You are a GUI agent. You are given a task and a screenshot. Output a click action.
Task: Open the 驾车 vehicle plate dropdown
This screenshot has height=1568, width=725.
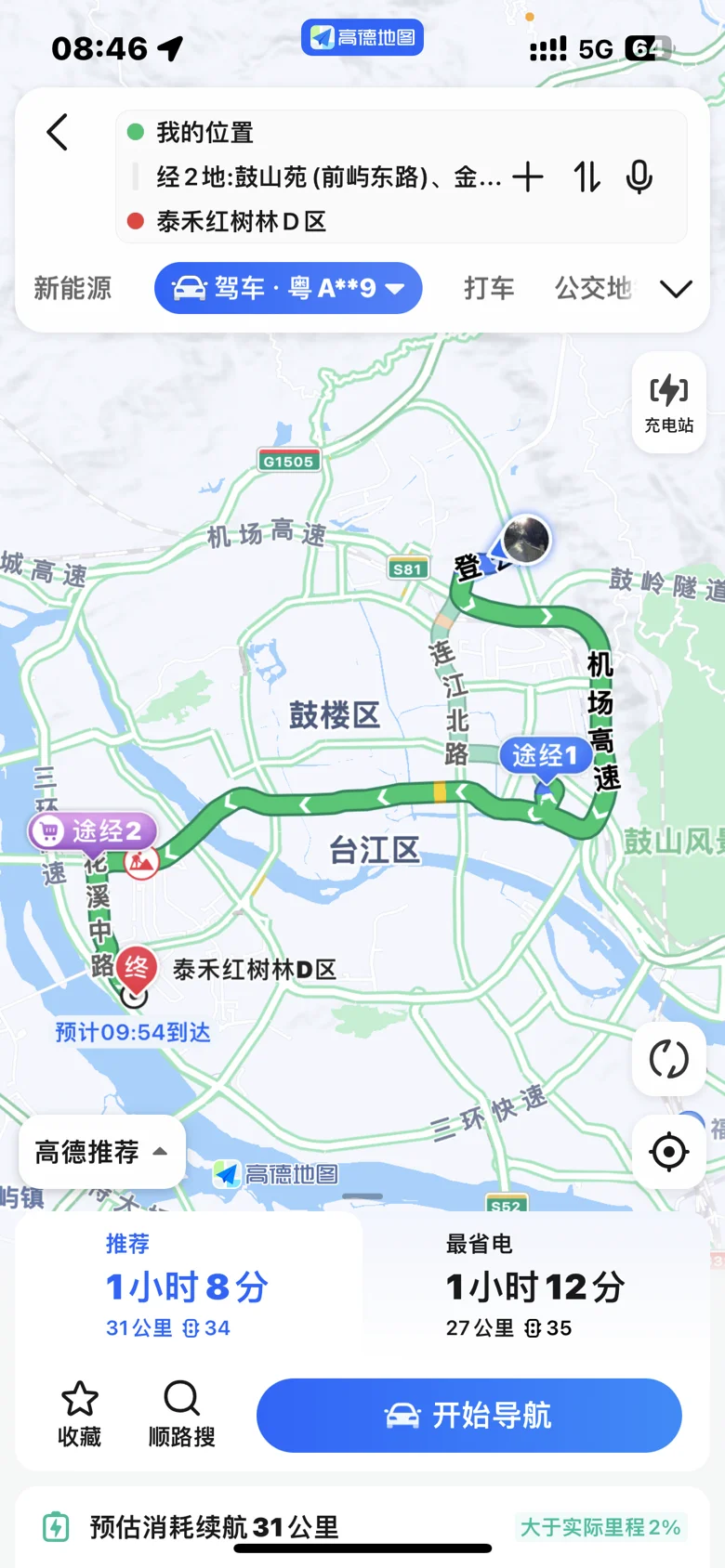288,288
